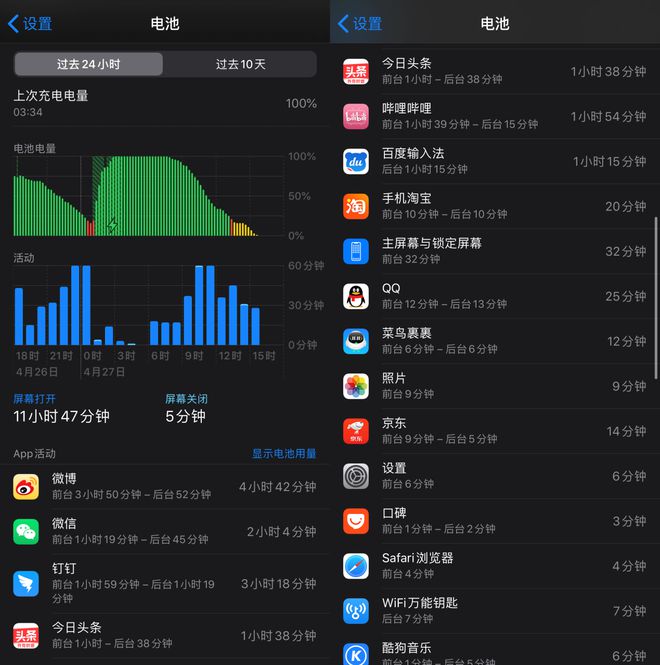Select the 京东 activity row
This screenshot has width=660, height=665.
tap(495, 431)
